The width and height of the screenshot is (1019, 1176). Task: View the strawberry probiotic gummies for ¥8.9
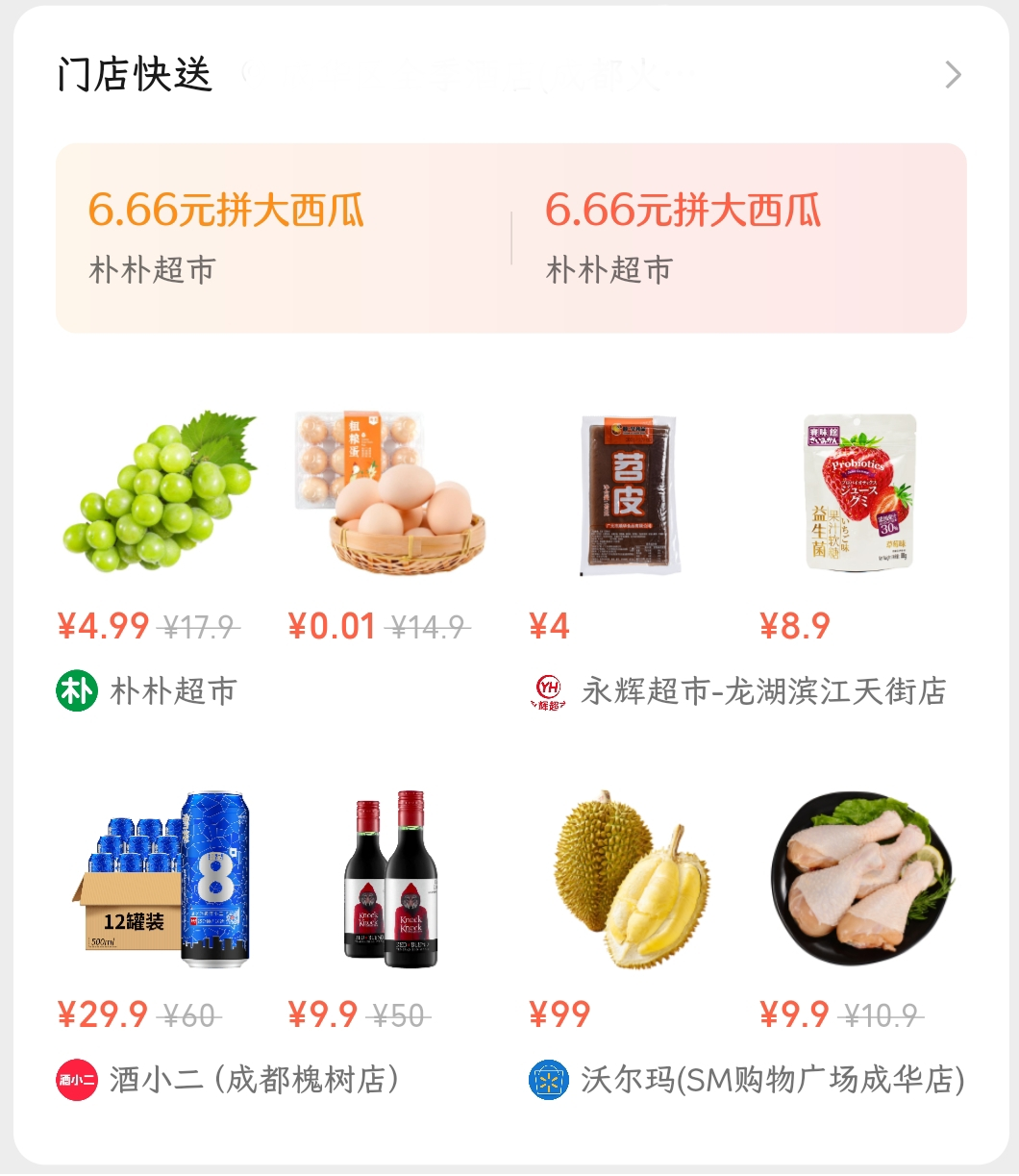click(x=860, y=493)
